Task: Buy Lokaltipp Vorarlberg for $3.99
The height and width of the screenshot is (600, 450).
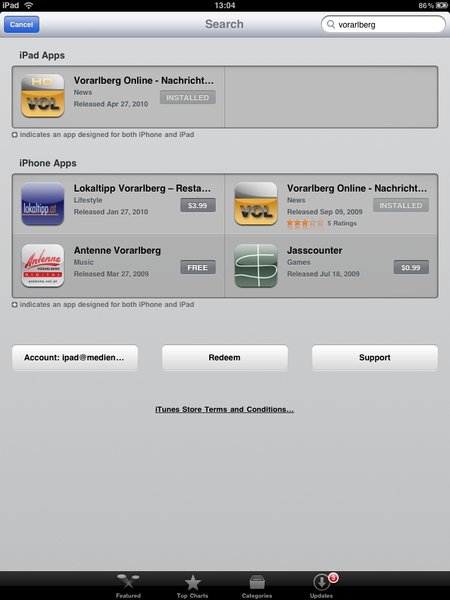Action: point(198,205)
